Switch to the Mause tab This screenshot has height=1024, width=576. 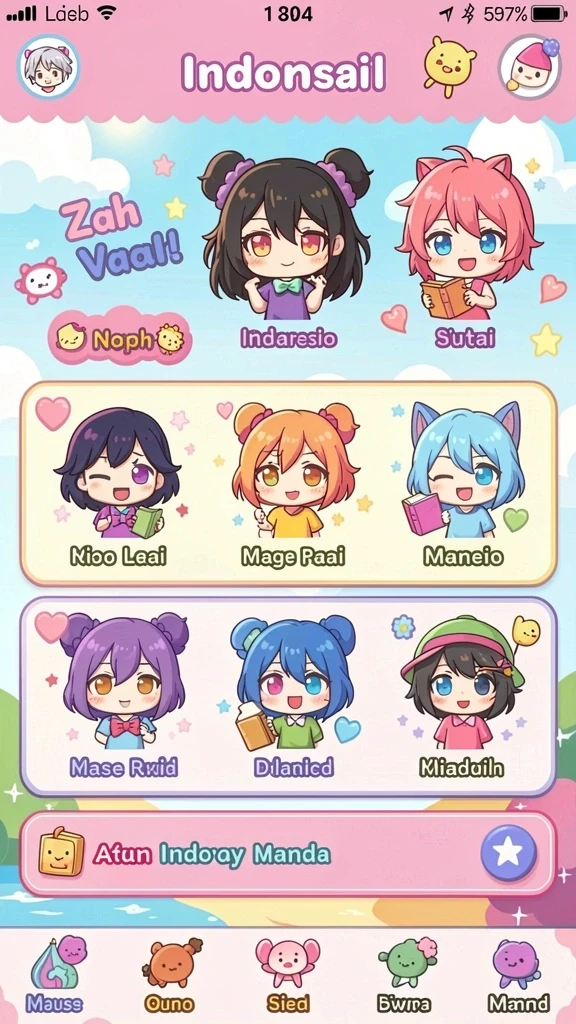point(55,974)
